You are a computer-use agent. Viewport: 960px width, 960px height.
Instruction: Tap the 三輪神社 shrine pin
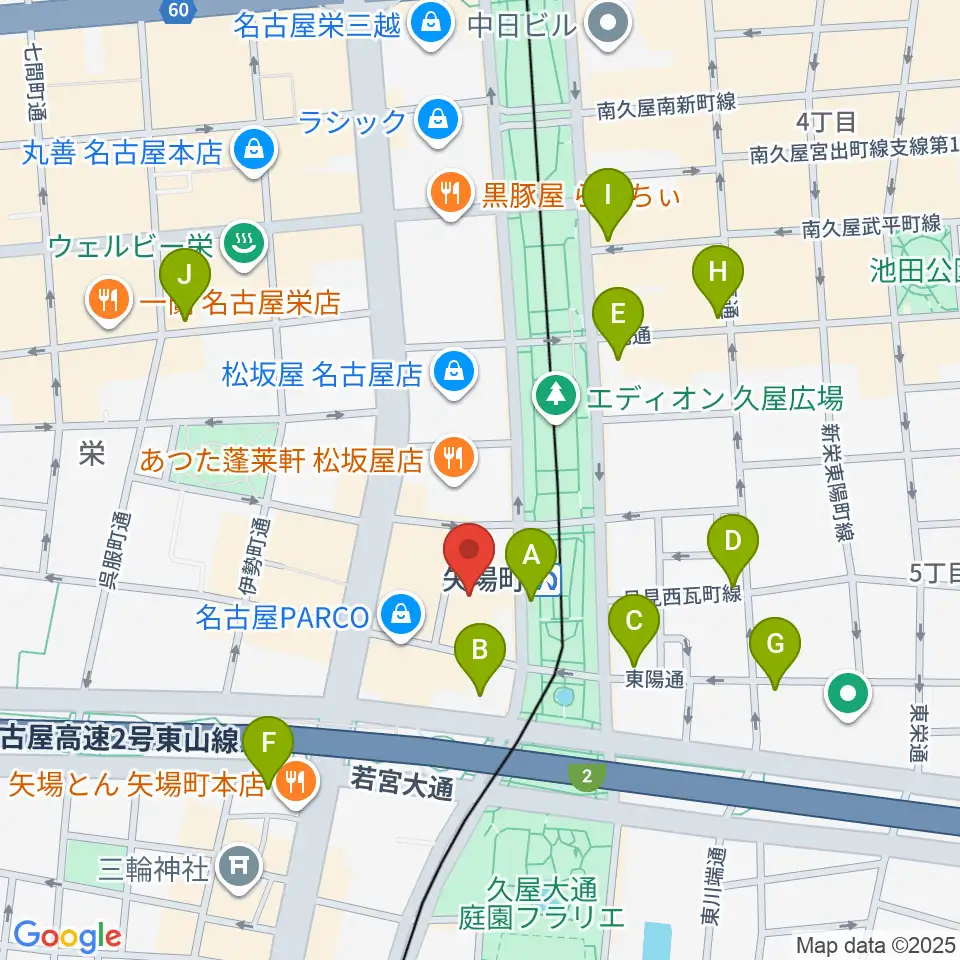point(239,869)
